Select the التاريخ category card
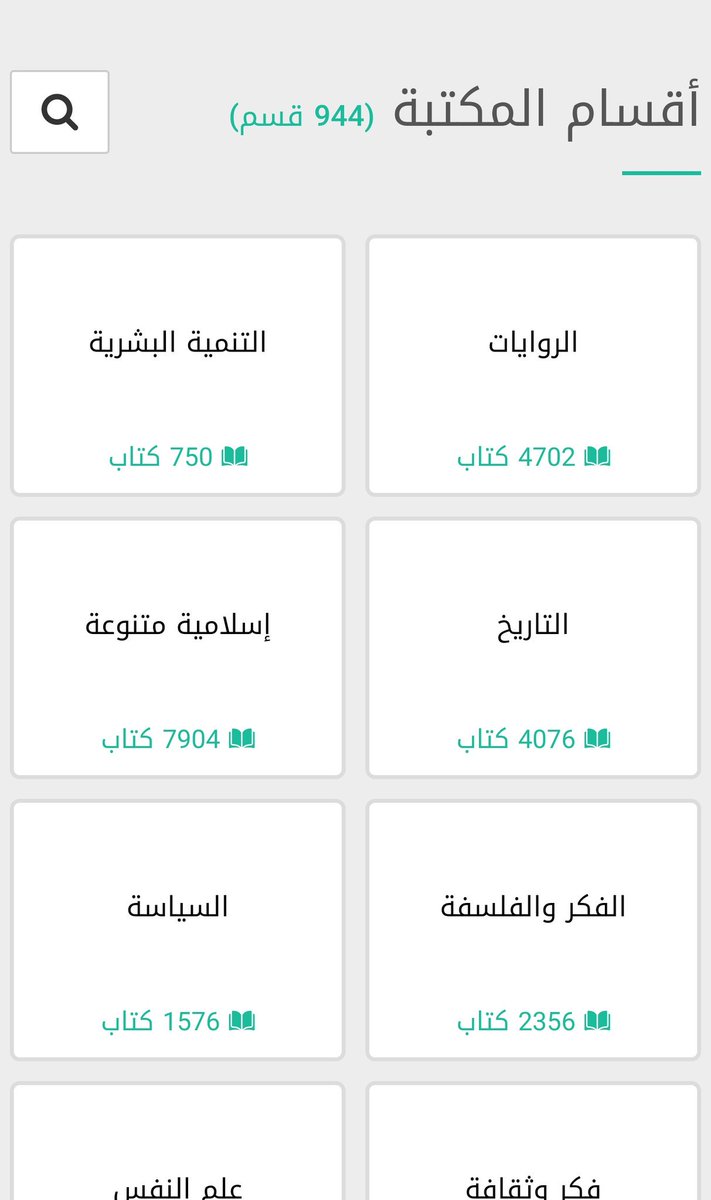This screenshot has height=1200, width=711. pos(533,648)
